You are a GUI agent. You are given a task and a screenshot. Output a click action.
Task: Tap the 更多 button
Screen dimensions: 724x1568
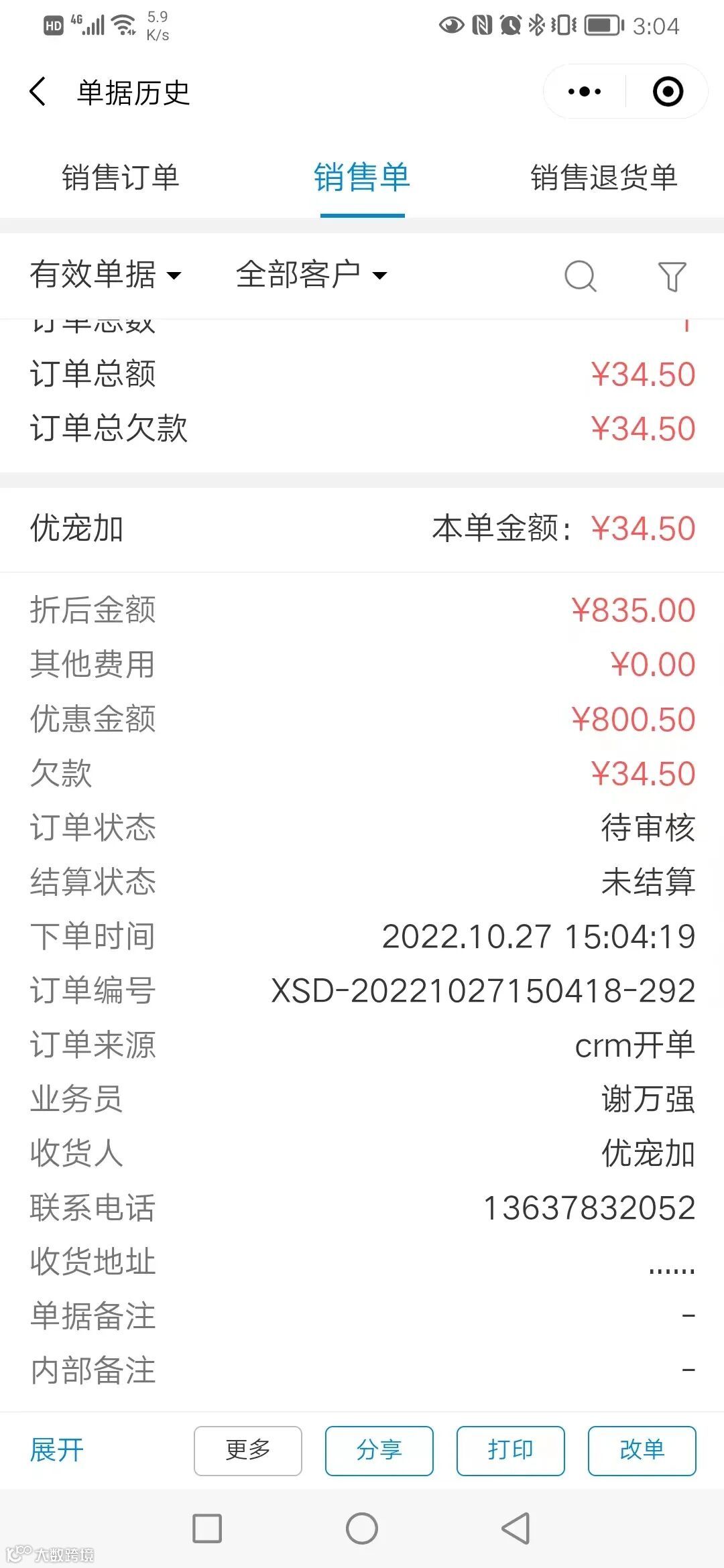[x=248, y=1451]
